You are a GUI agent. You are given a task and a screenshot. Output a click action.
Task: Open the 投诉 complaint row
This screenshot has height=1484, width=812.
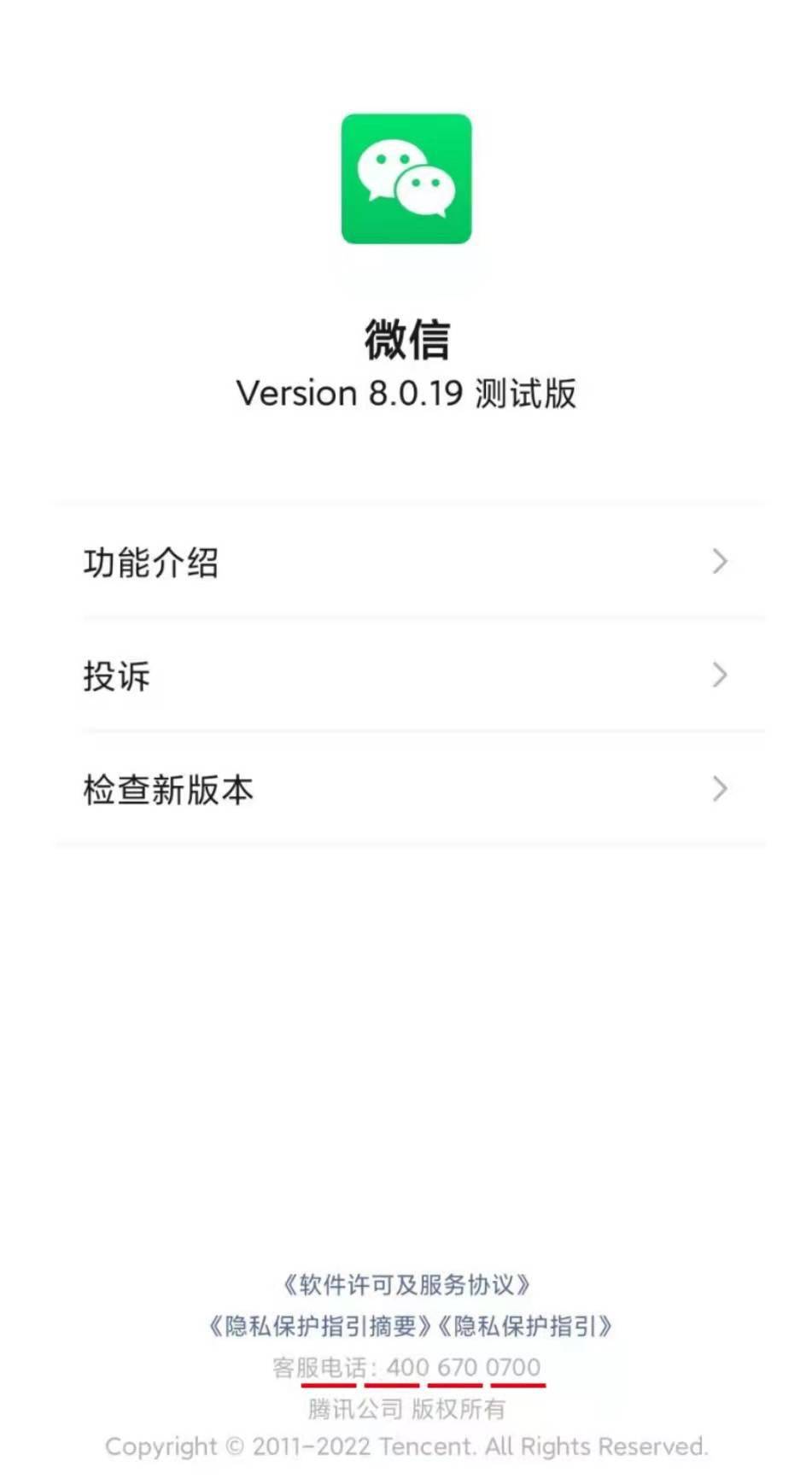pyautogui.click(x=406, y=675)
